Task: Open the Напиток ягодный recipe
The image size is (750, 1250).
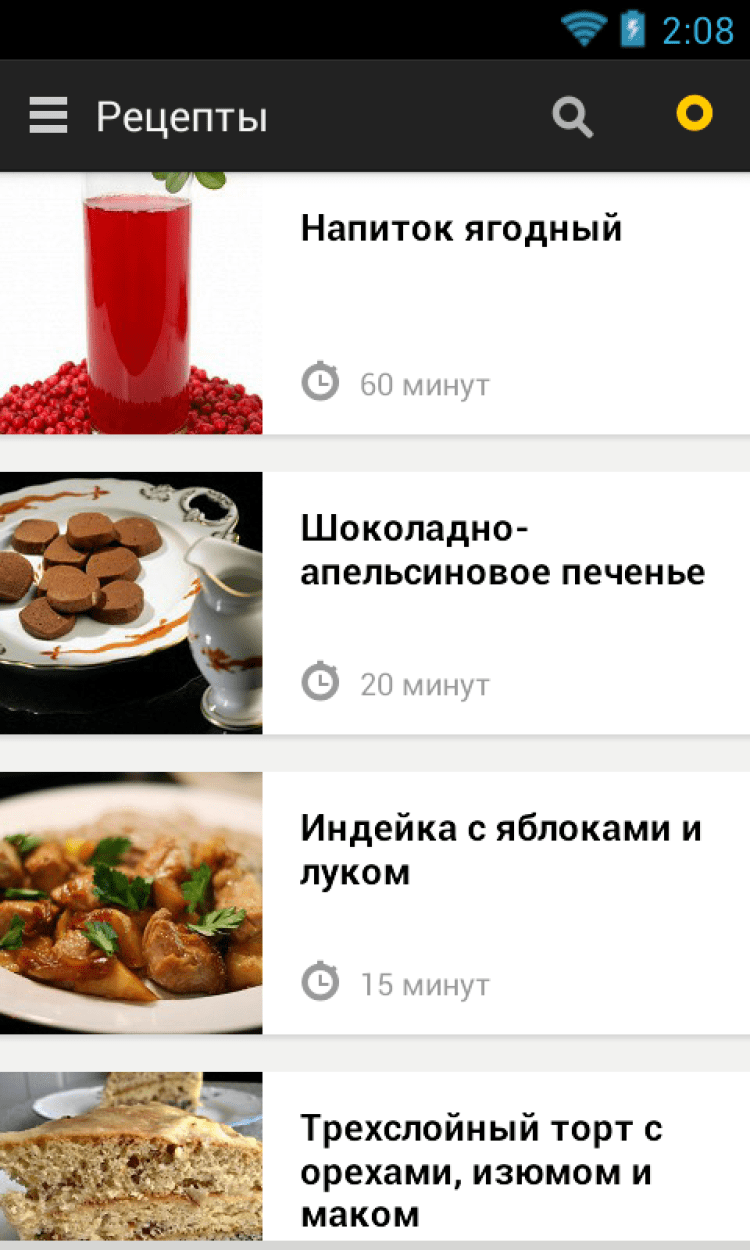Action: pyautogui.click(x=461, y=229)
